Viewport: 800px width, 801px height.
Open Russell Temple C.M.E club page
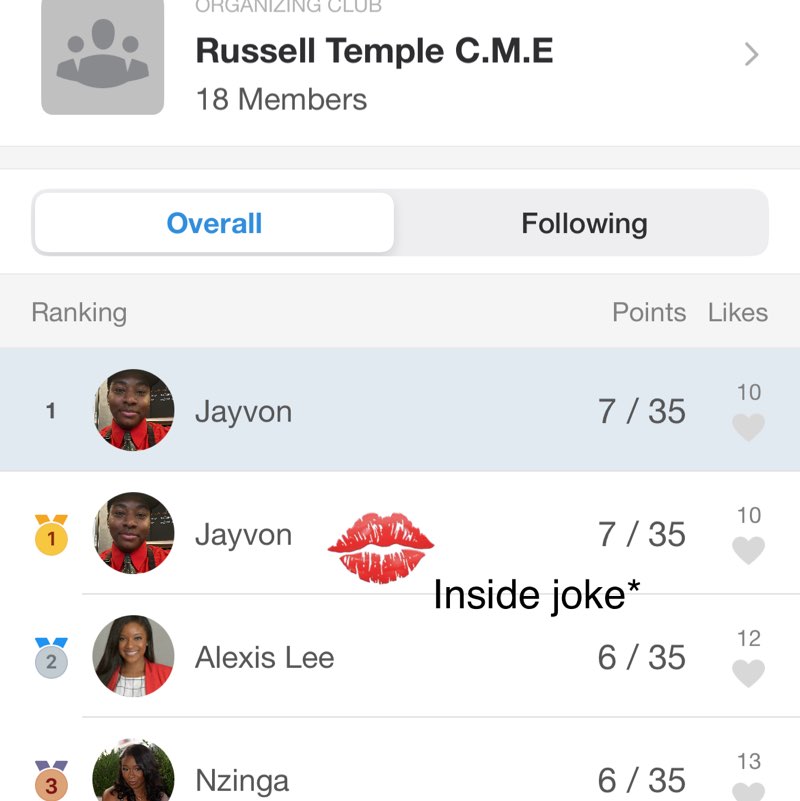click(375, 51)
